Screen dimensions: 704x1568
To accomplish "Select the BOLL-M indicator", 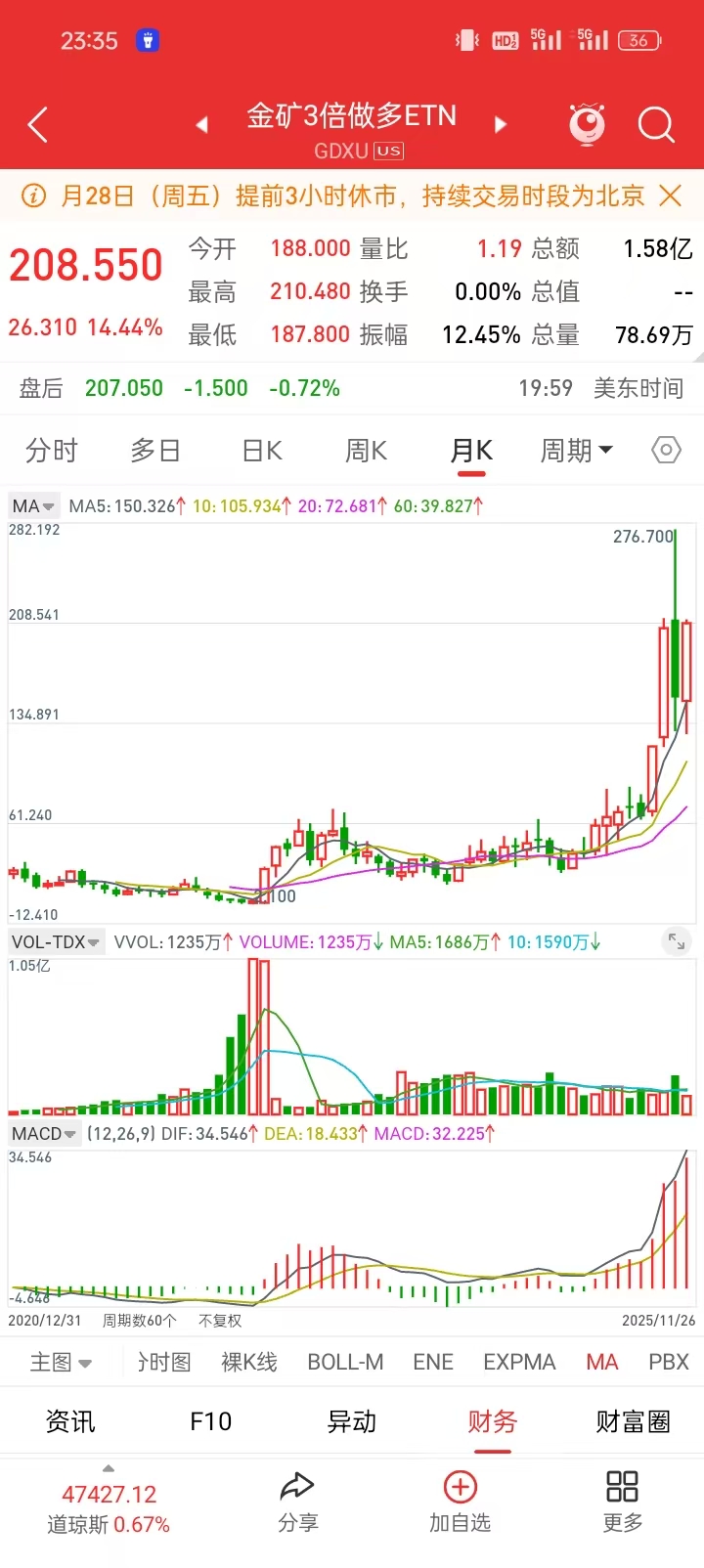I will pos(345,1362).
